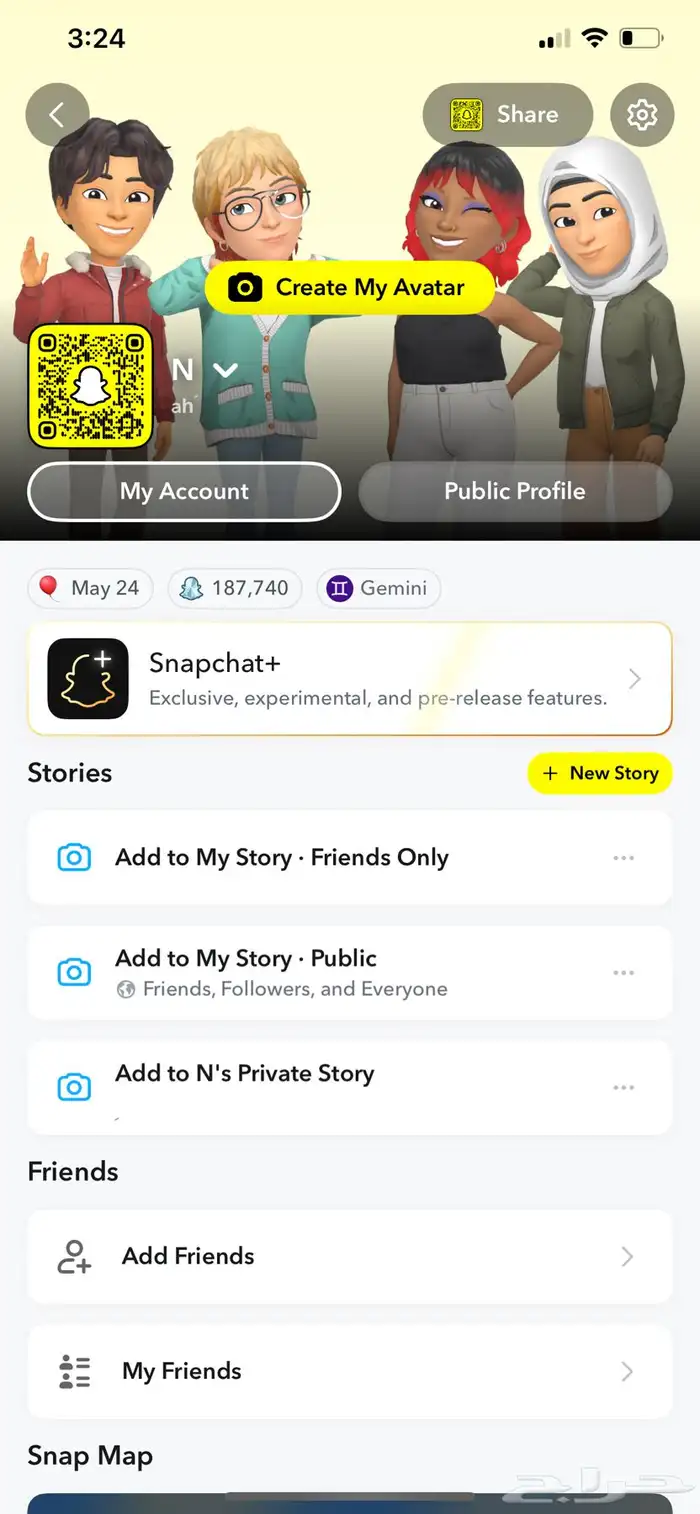Go back using the top-left arrow
Screen dimensions: 700x1514
point(57,115)
